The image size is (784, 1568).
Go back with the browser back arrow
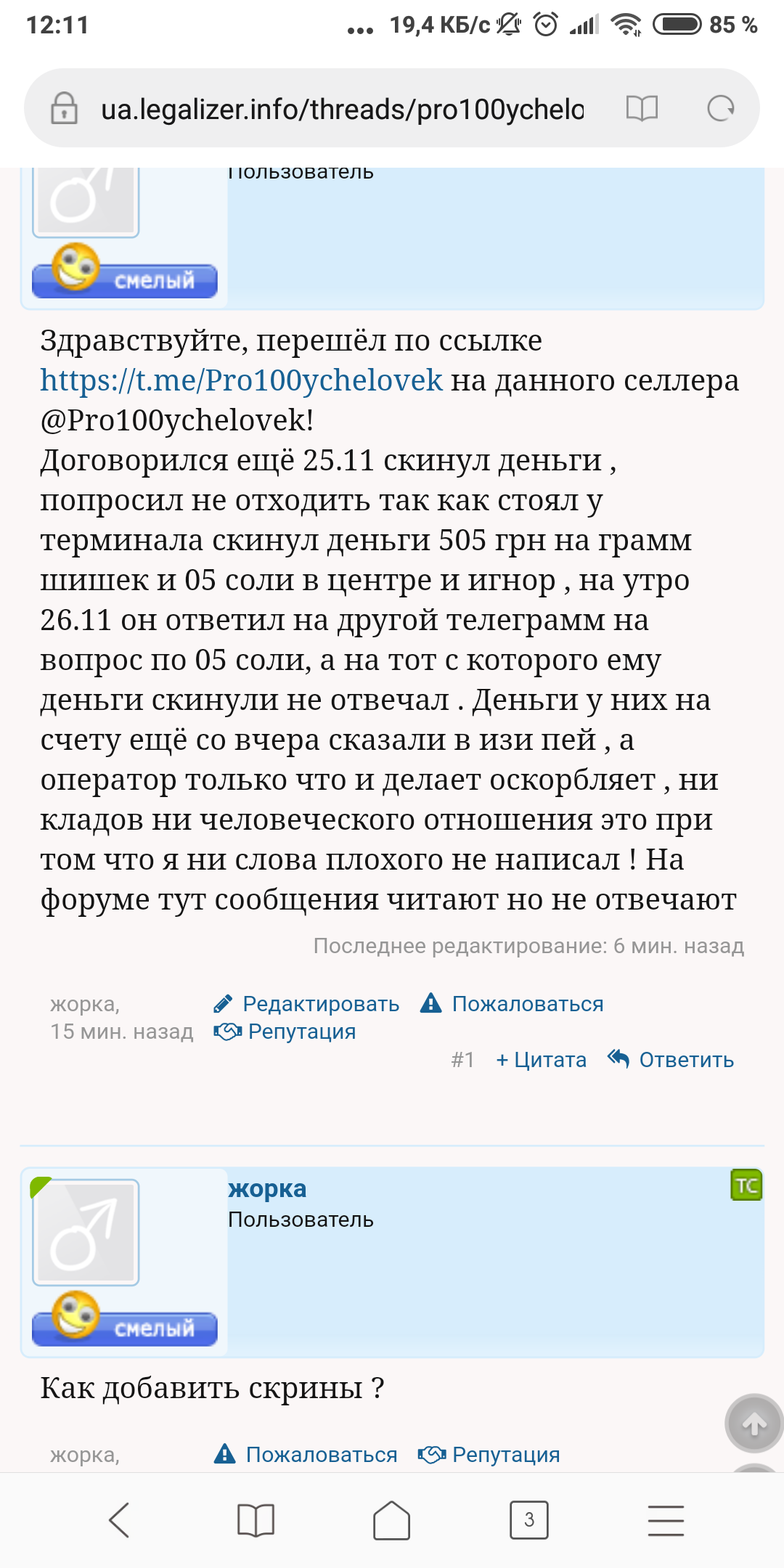(118, 1520)
